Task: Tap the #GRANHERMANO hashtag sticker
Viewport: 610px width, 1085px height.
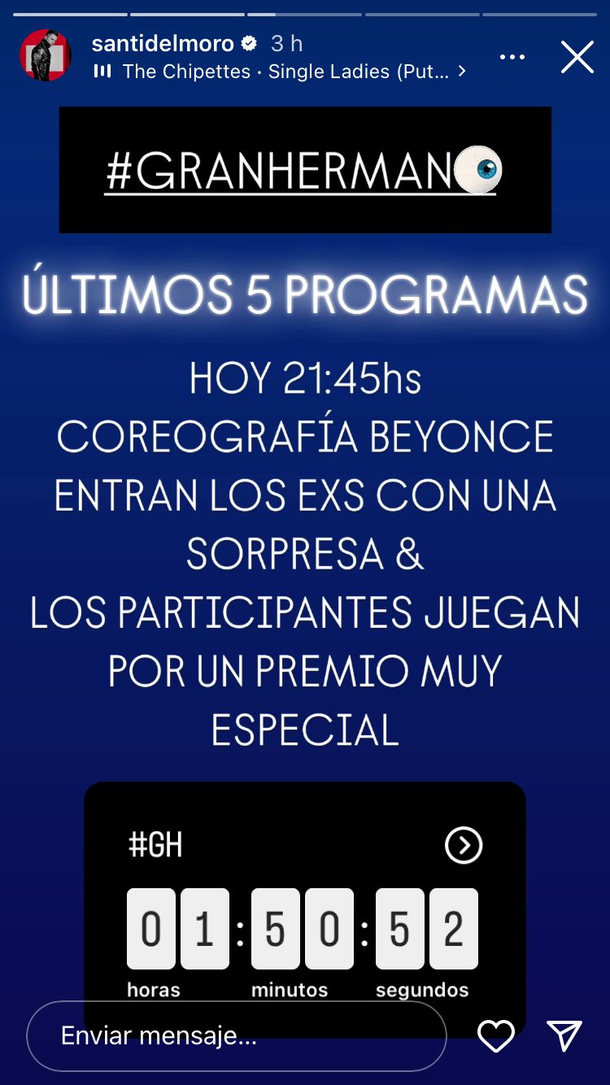Action: pos(303,172)
